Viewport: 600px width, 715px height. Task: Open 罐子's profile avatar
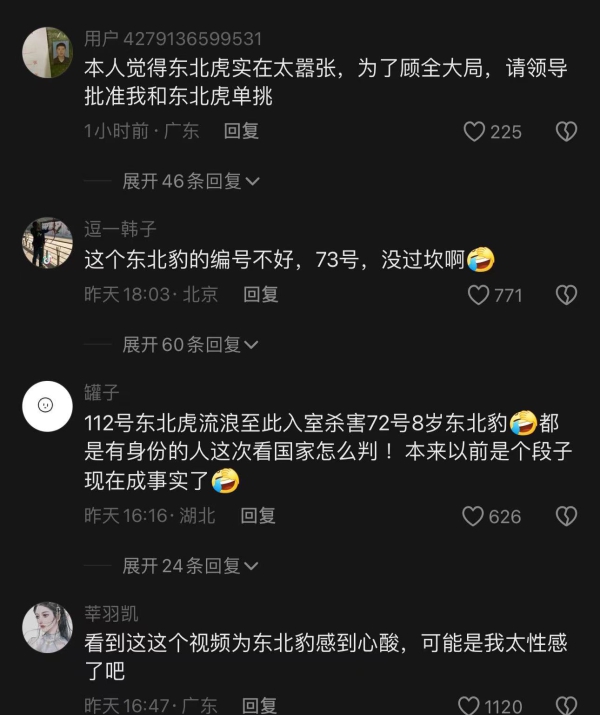point(47,407)
